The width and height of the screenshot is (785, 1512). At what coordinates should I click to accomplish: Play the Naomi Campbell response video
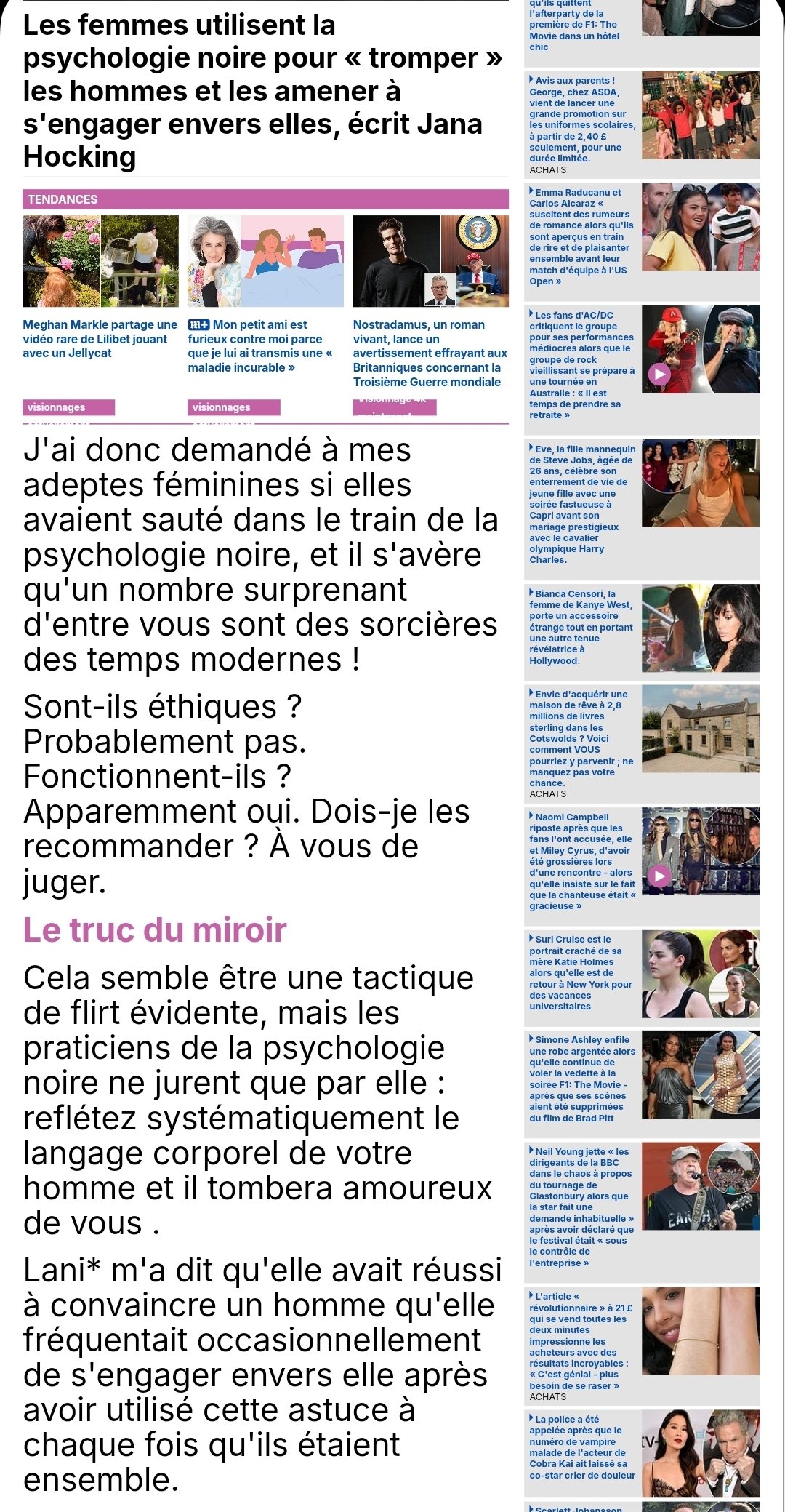[659, 876]
